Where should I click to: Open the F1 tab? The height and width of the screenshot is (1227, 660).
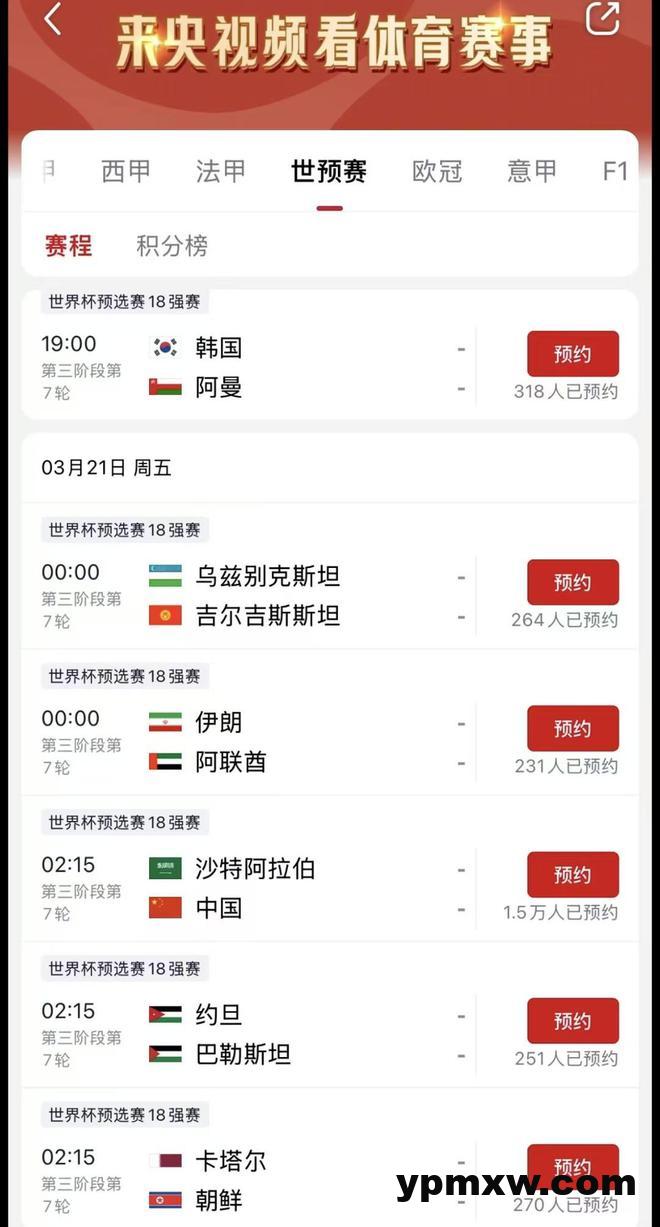615,171
